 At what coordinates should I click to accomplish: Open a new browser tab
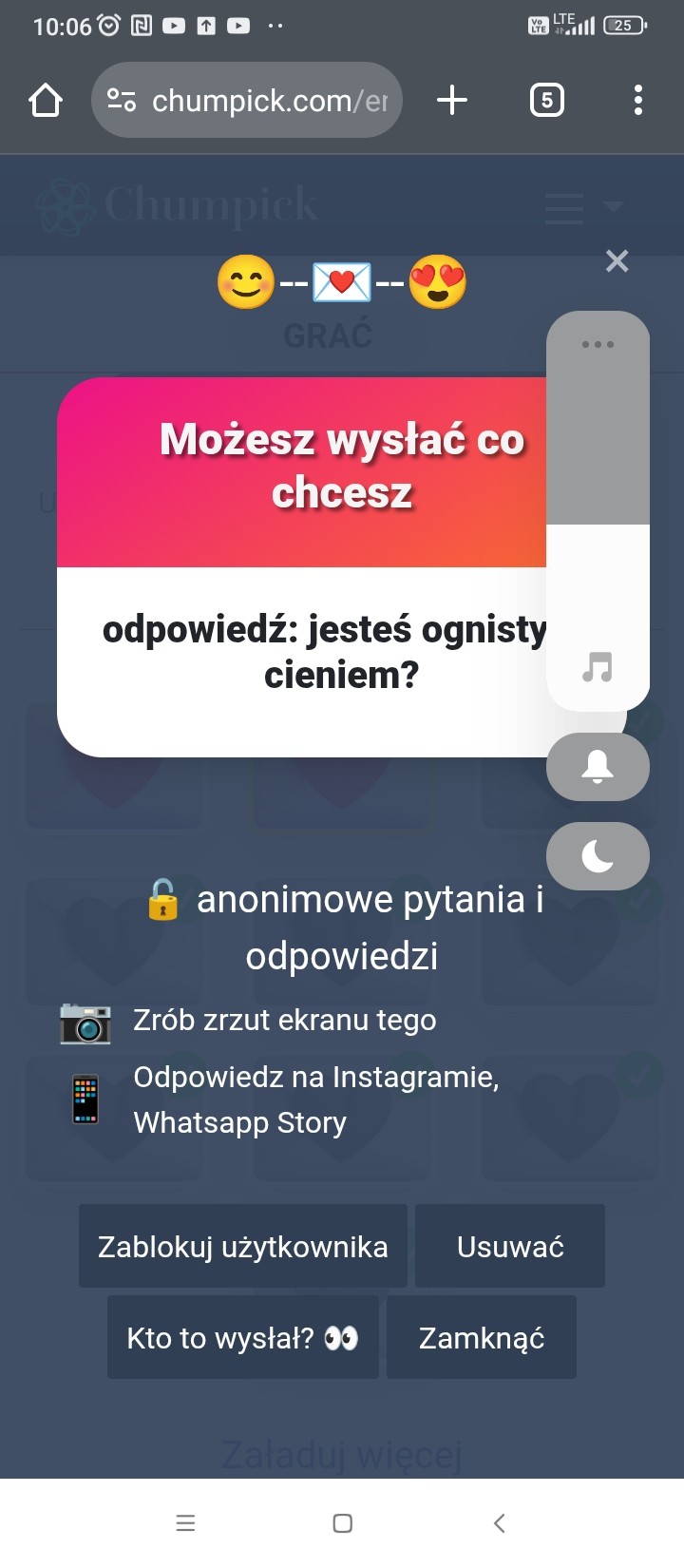click(452, 100)
